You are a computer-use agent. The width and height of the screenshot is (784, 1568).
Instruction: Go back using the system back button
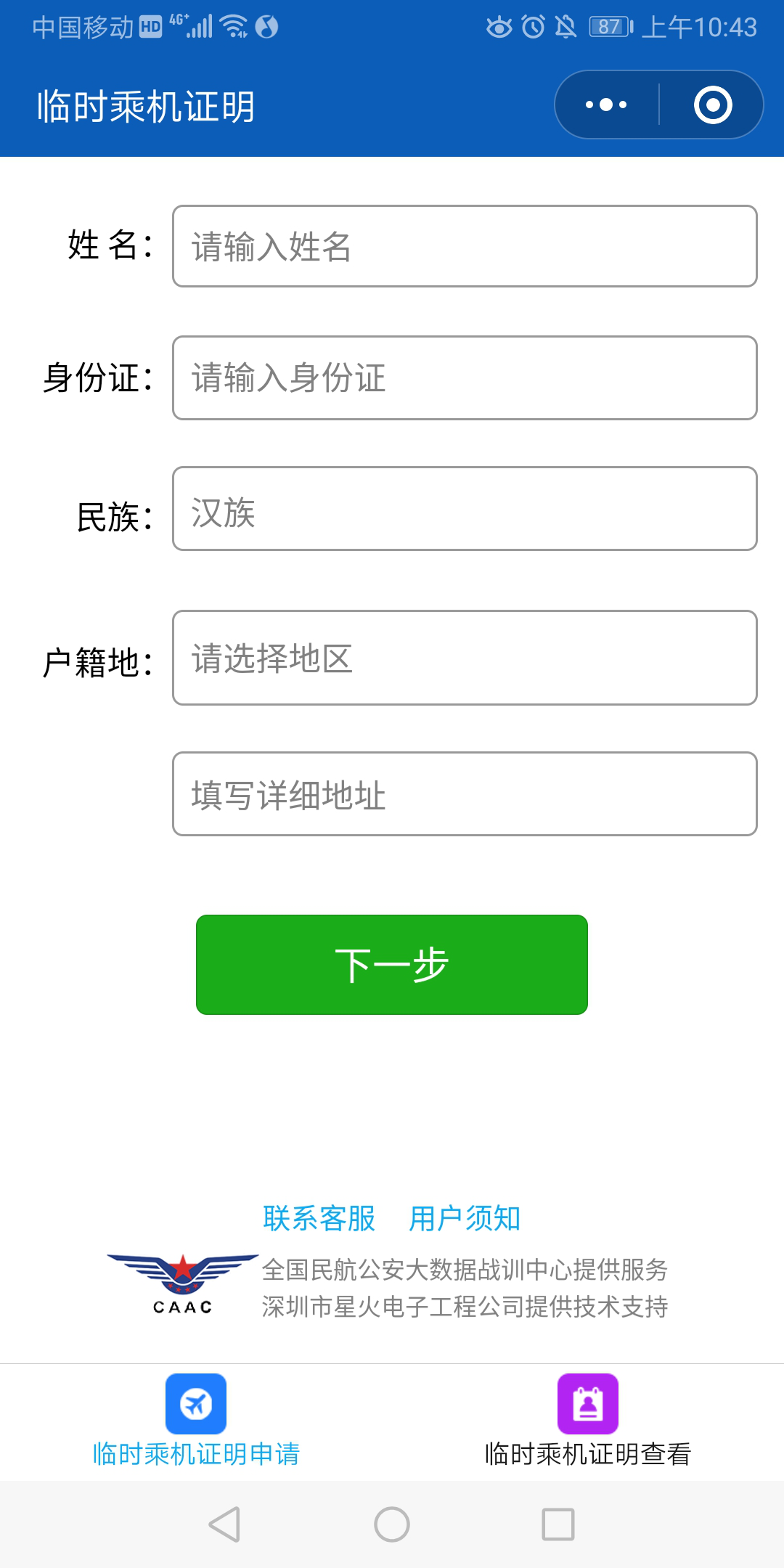click(224, 1524)
